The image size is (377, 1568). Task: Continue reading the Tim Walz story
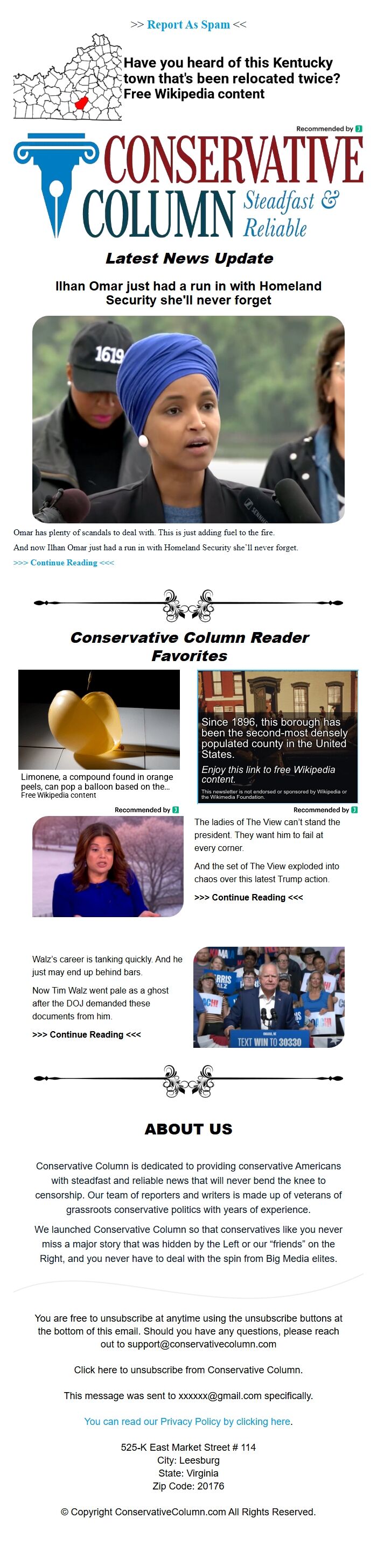point(86,1034)
